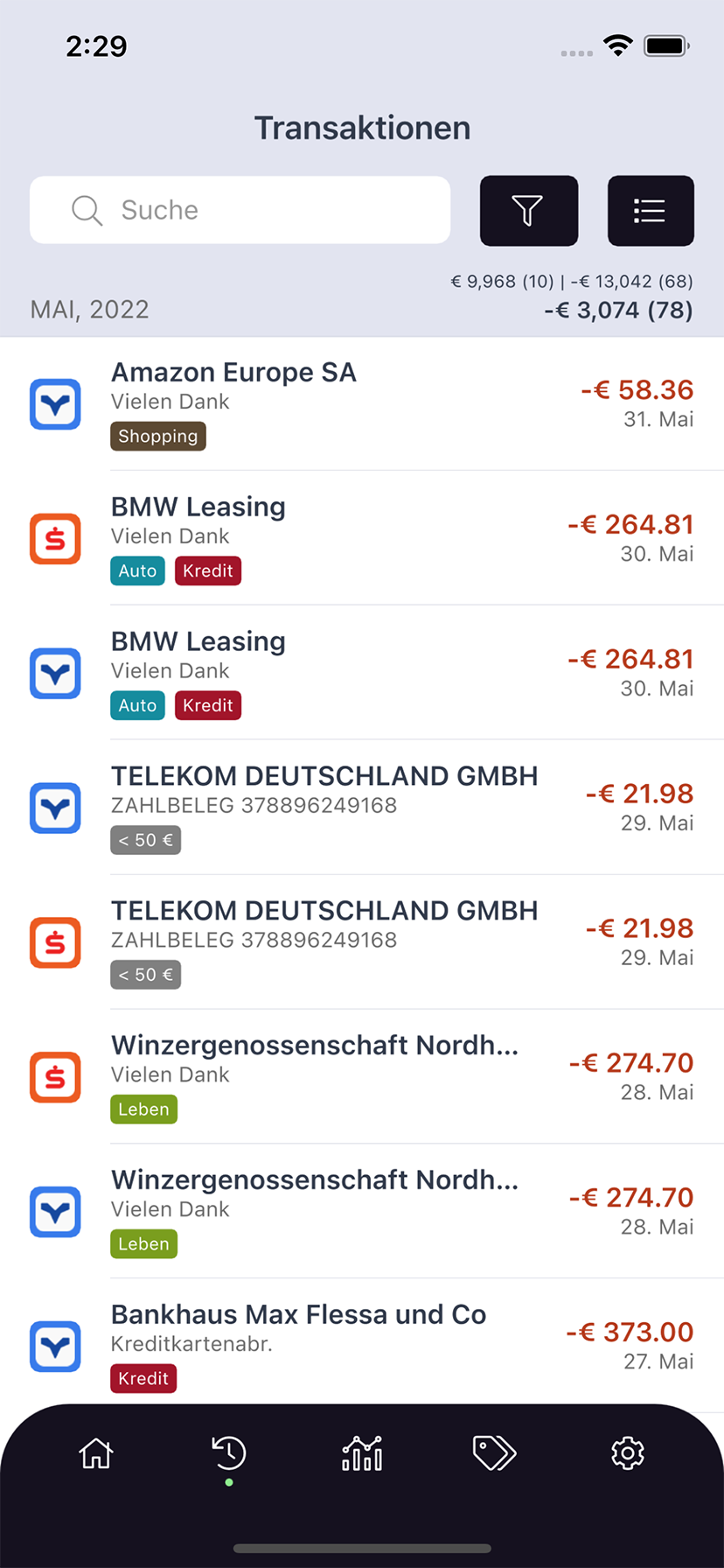Screen dimensions: 724x1568
Task: Open the Amazon Europe SA transaction
Action: (362, 404)
